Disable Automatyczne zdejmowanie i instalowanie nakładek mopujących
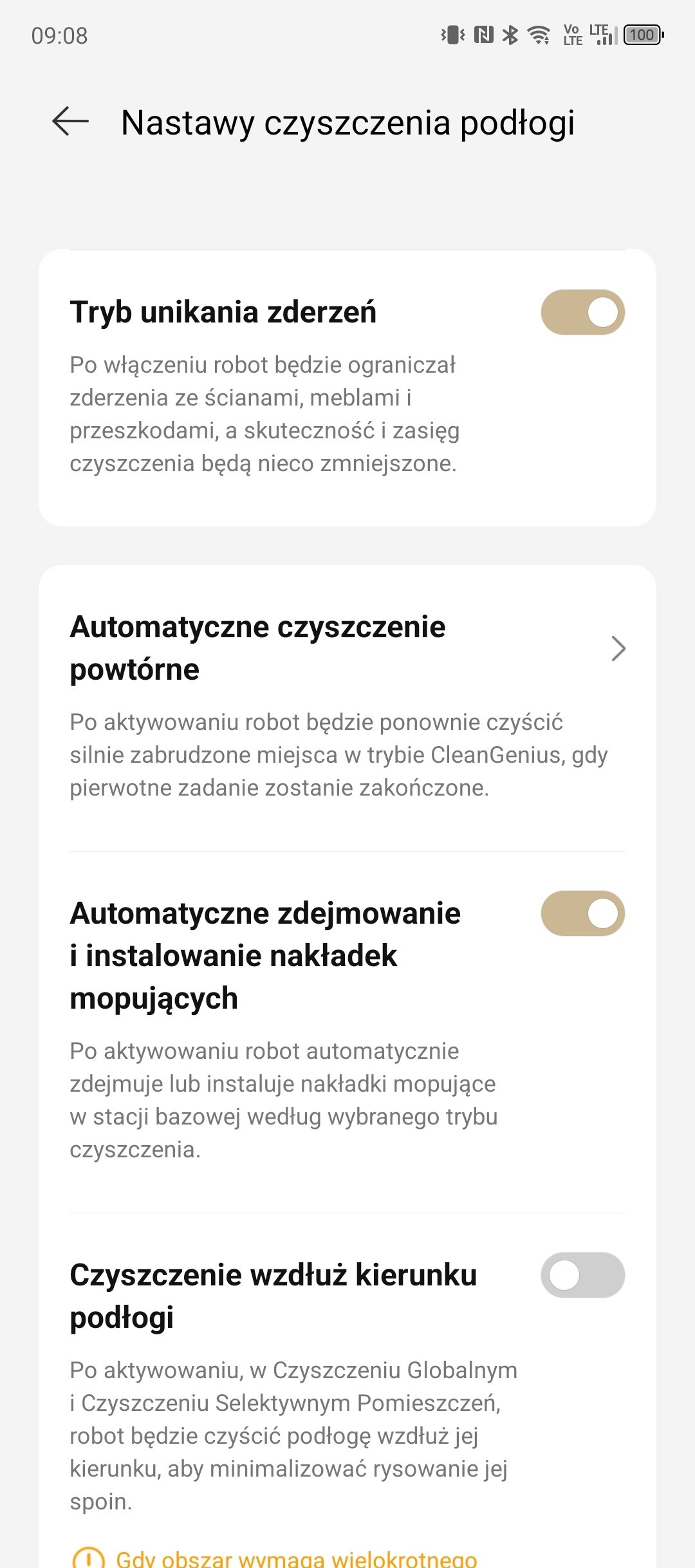The width and height of the screenshot is (695, 1568). pos(582,913)
